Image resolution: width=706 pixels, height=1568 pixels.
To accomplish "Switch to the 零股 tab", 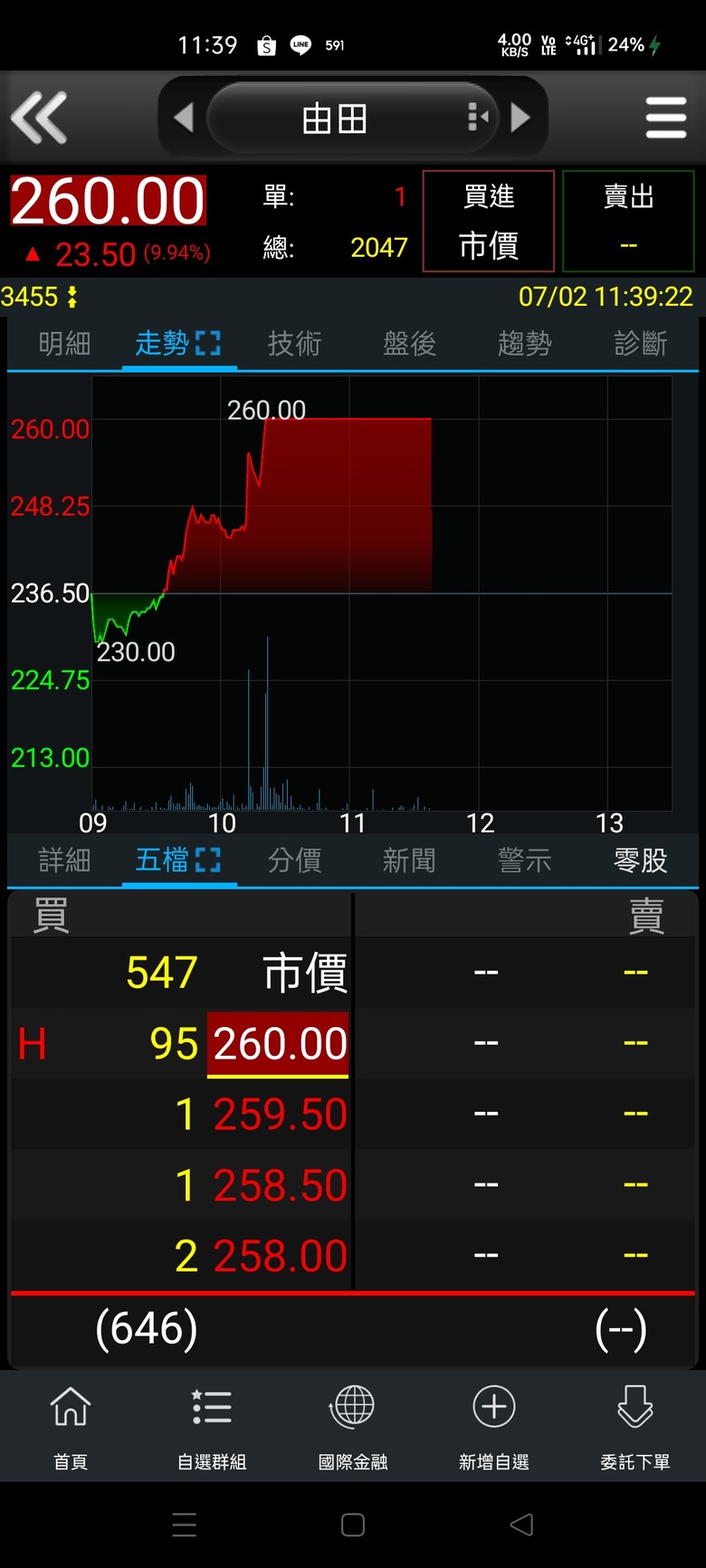I will (640, 860).
